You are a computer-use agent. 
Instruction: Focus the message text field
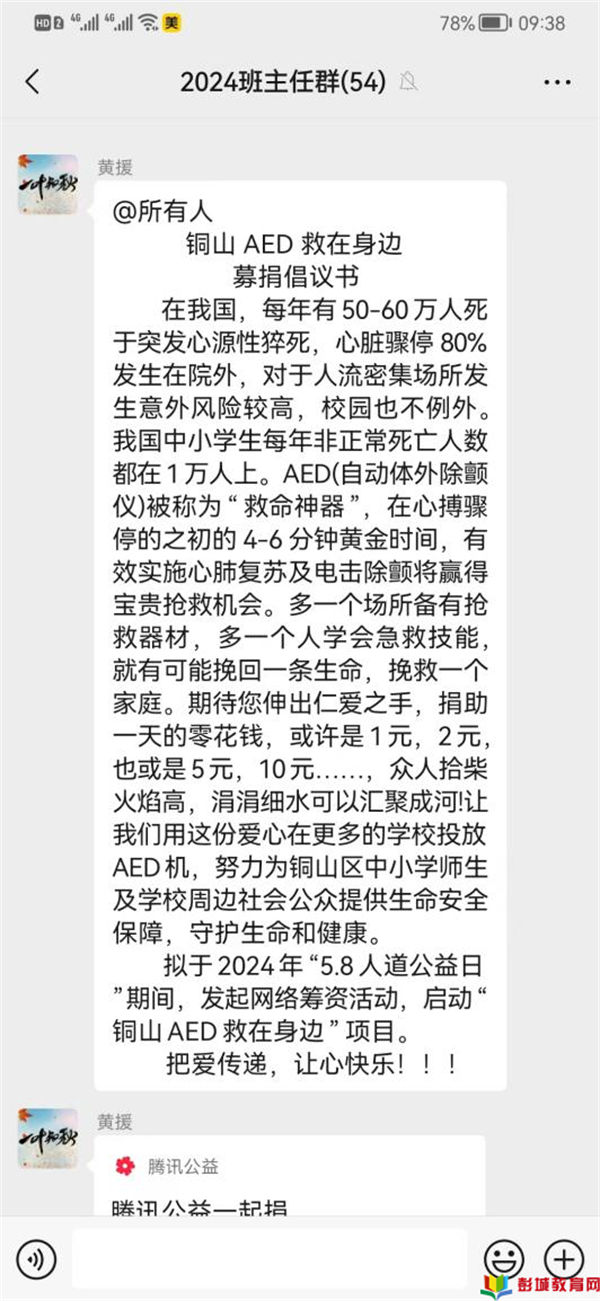[268, 1259]
